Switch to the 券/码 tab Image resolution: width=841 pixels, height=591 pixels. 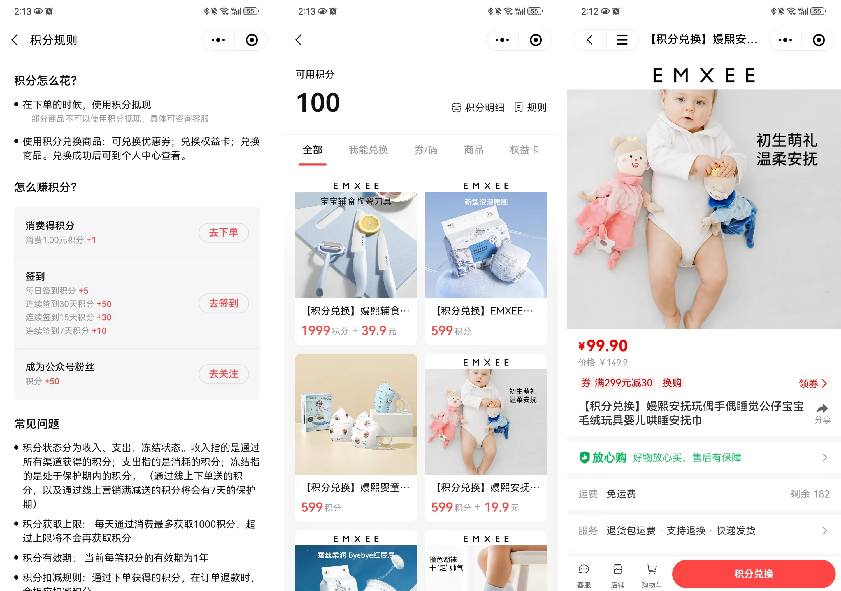pyautogui.click(x=425, y=150)
